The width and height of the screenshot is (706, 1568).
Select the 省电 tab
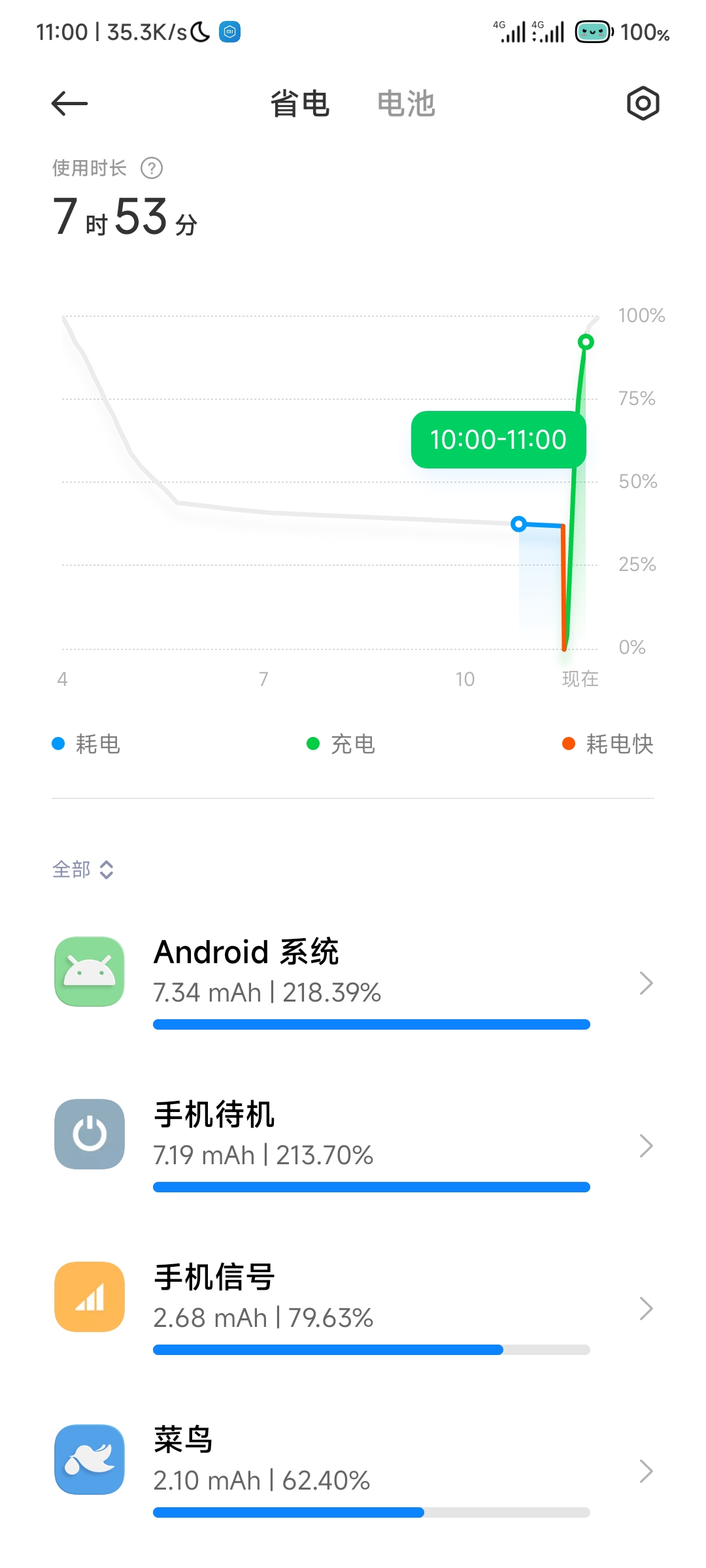(x=300, y=104)
